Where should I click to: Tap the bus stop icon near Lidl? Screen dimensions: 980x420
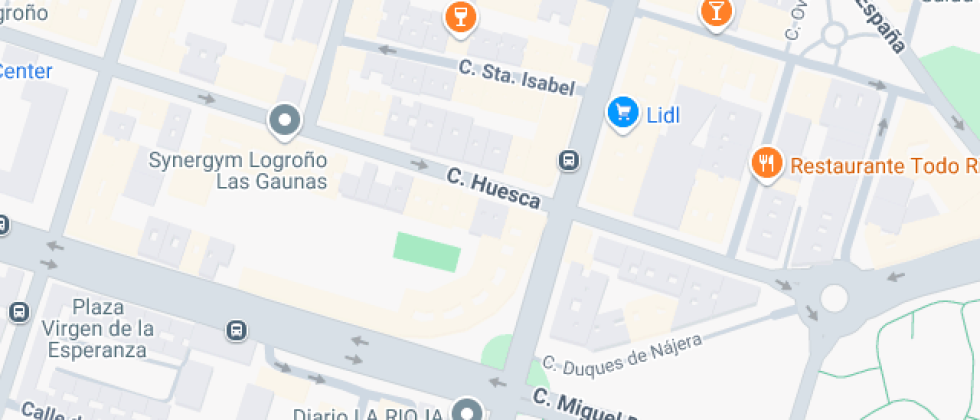pos(568,161)
